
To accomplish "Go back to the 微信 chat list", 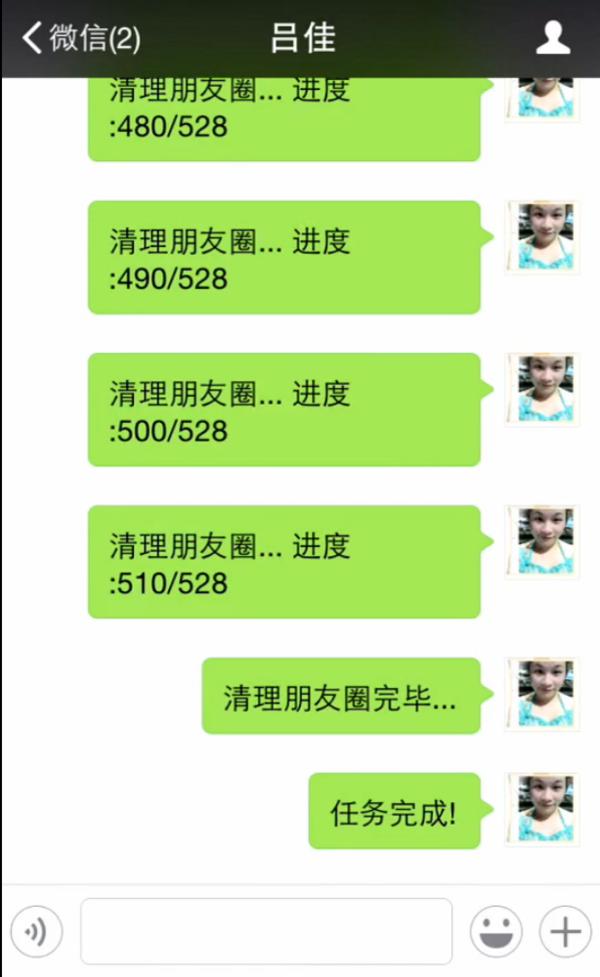I will pyautogui.click(x=81, y=38).
